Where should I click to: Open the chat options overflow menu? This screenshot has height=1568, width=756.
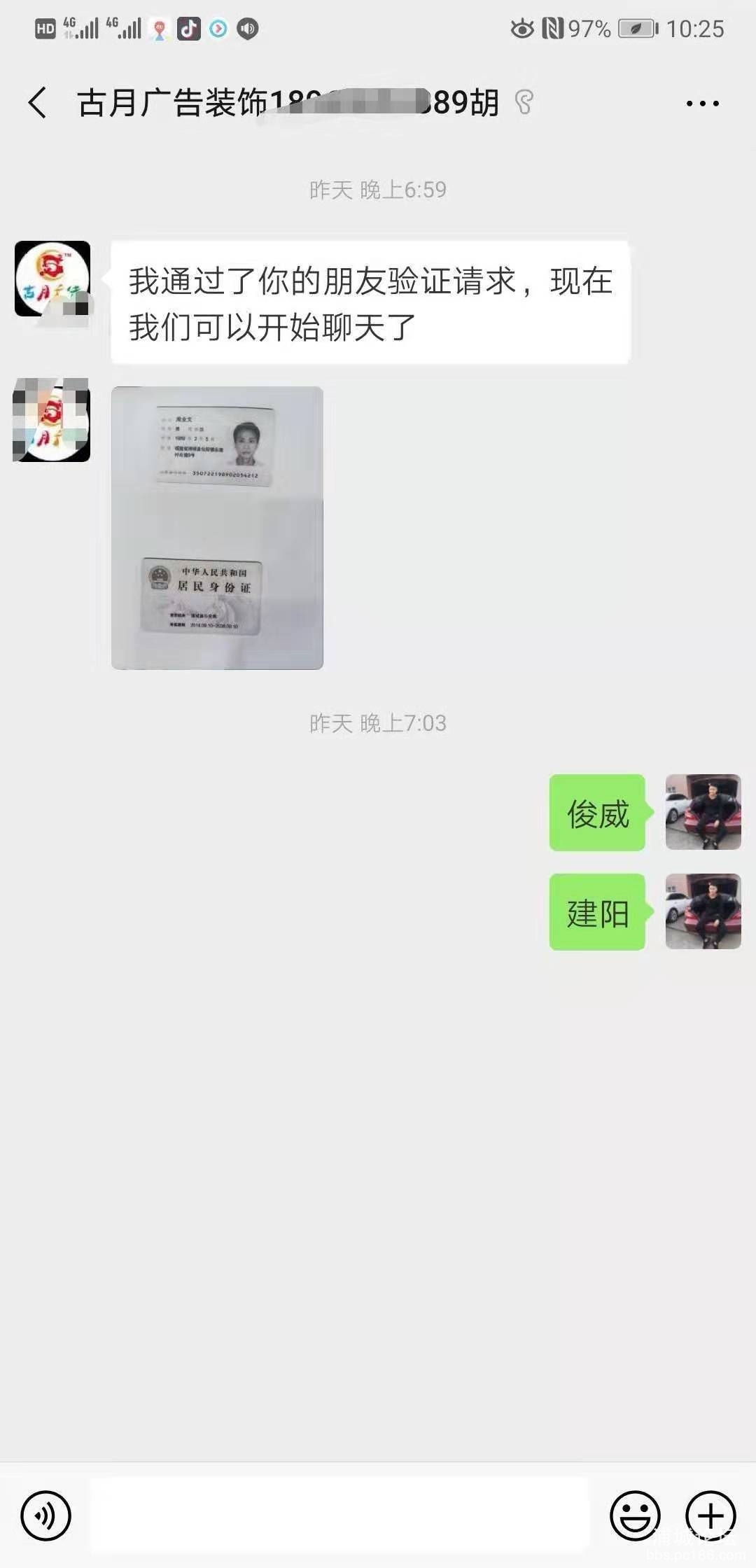pyautogui.click(x=702, y=104)
